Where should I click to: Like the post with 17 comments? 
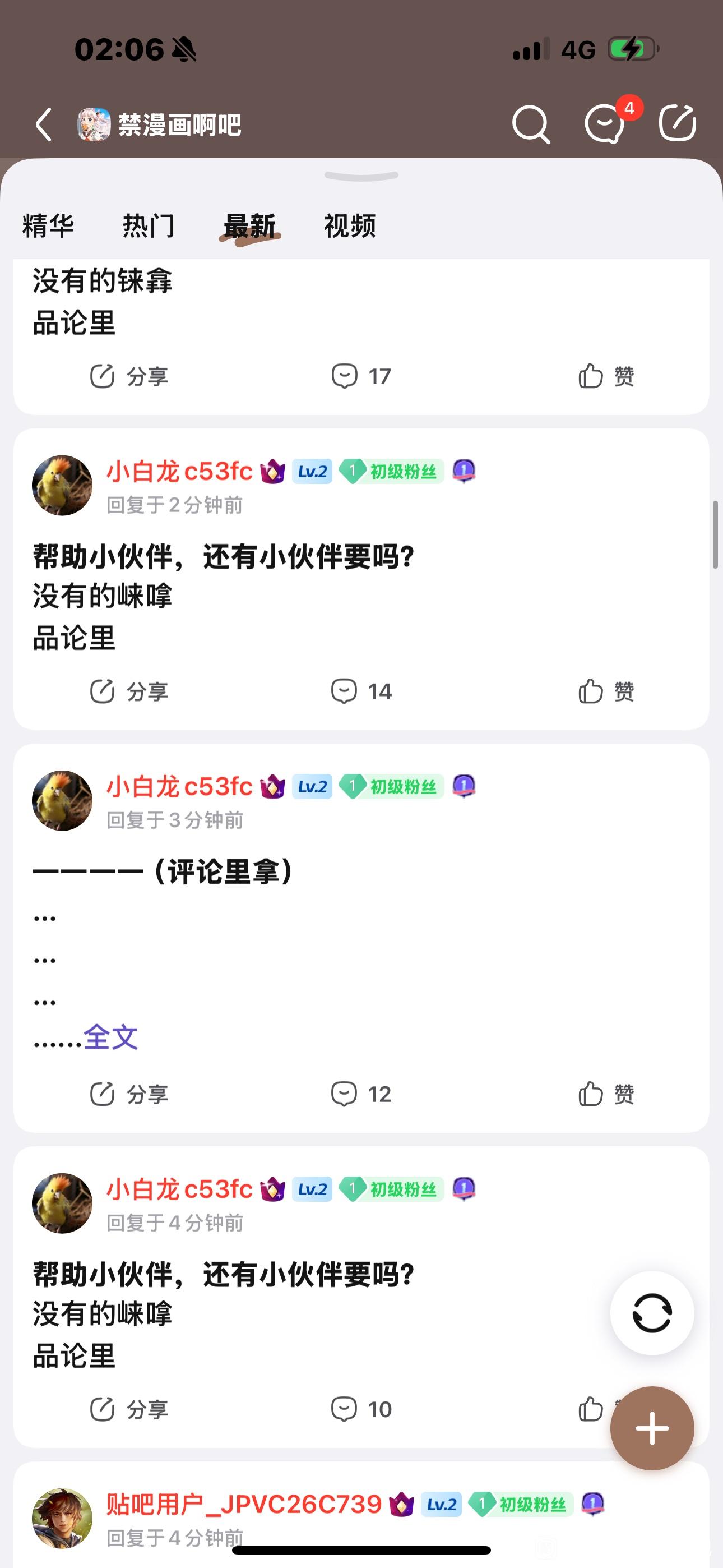[x=605, y=376]
